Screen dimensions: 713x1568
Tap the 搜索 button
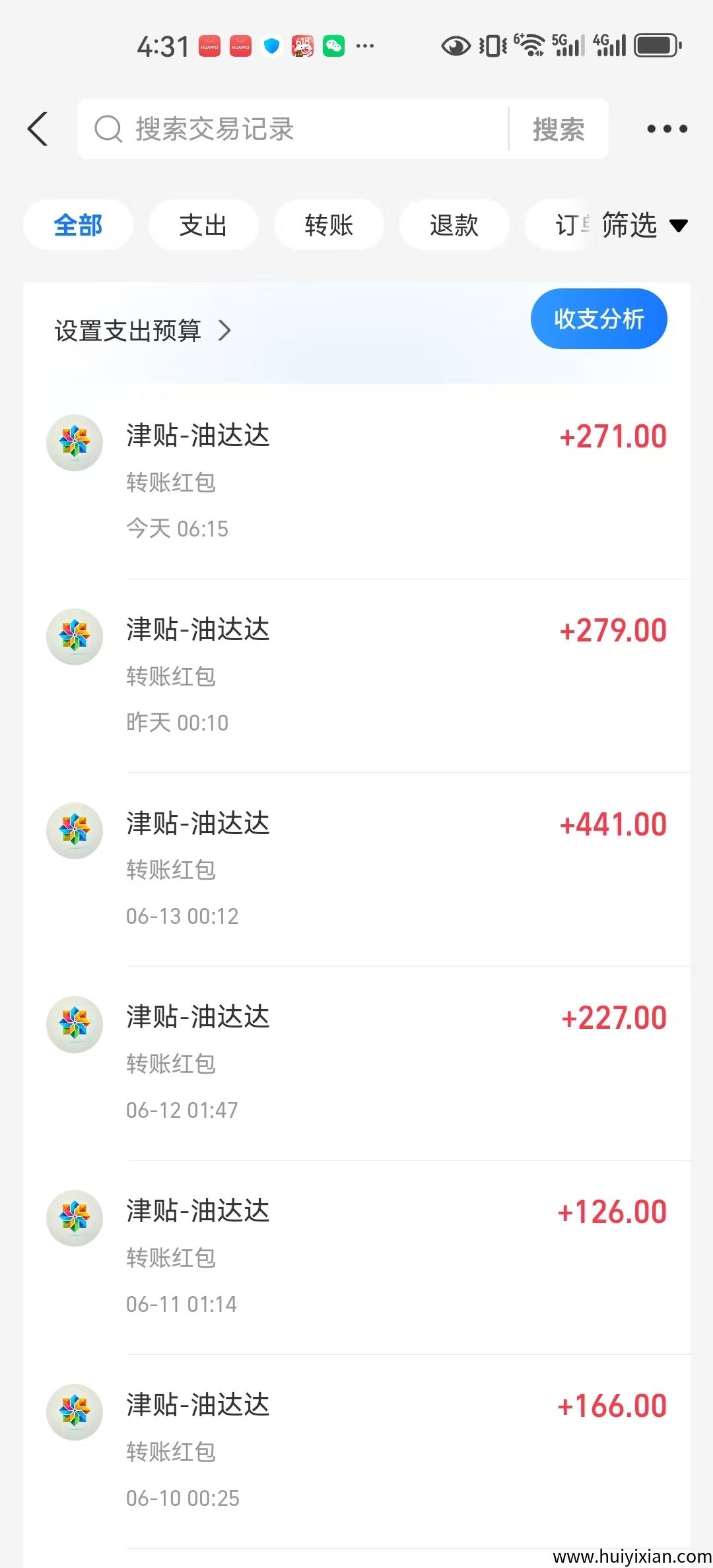pos(559,129)
